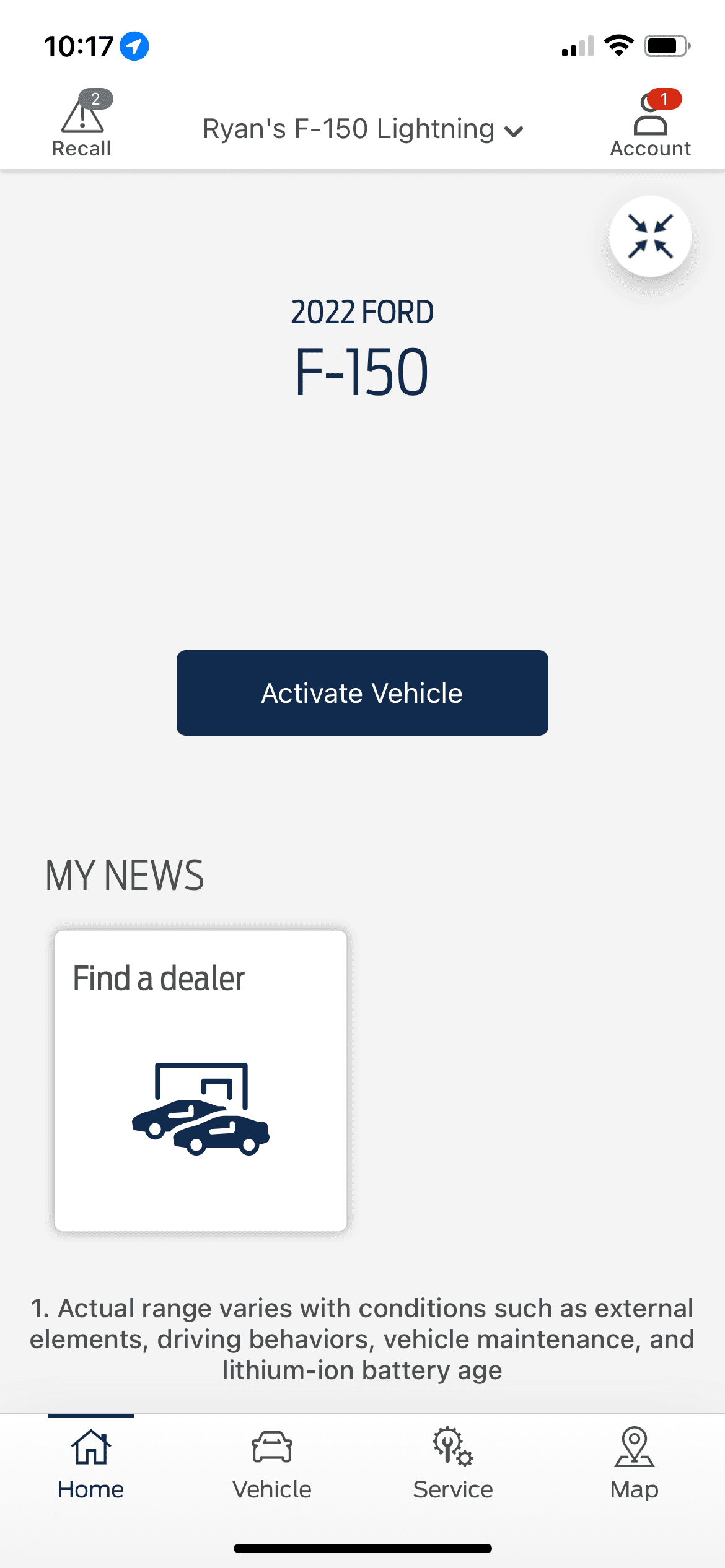Open the Recall alerts
725x1568 pixels.
click(x=82, y=124)
